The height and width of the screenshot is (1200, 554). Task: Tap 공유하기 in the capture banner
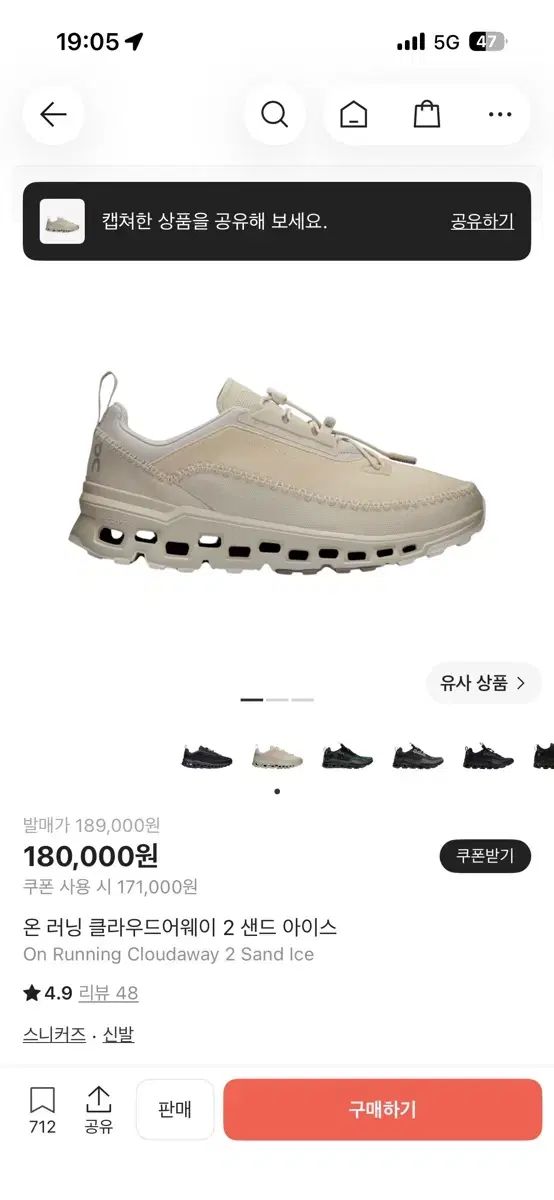tap(482, 221)
